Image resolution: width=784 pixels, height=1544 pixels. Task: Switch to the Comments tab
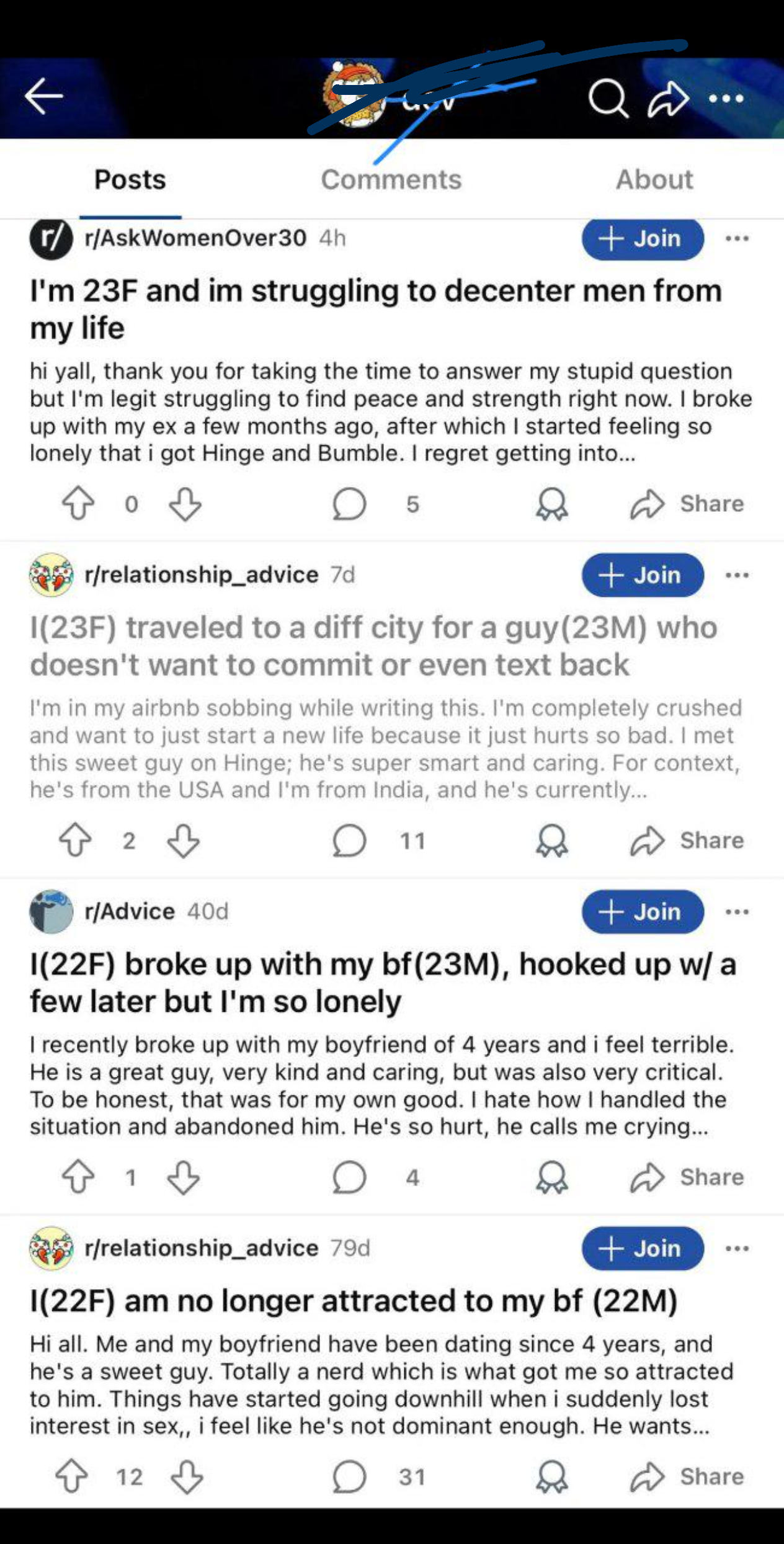pyautogui.click(x=391, y=180)
